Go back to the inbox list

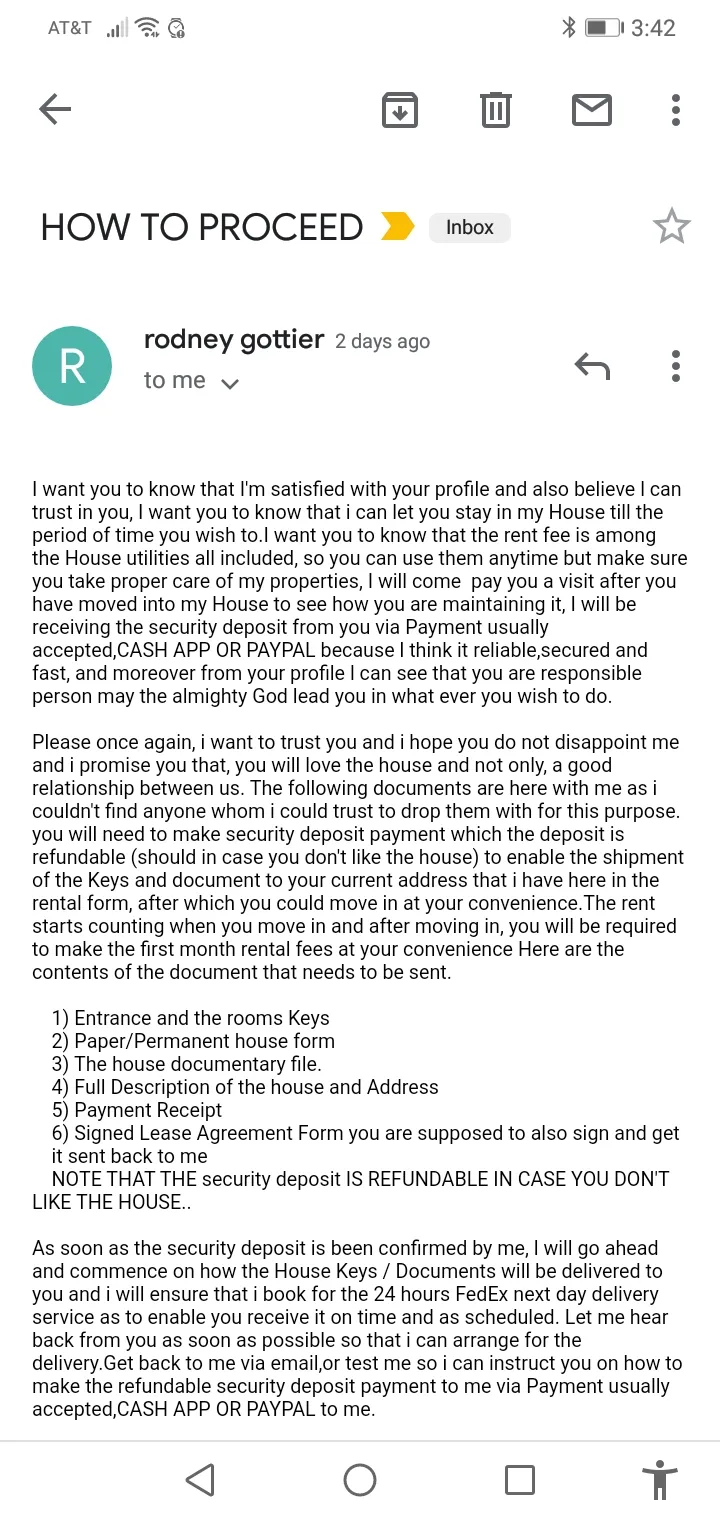(55, 109)
